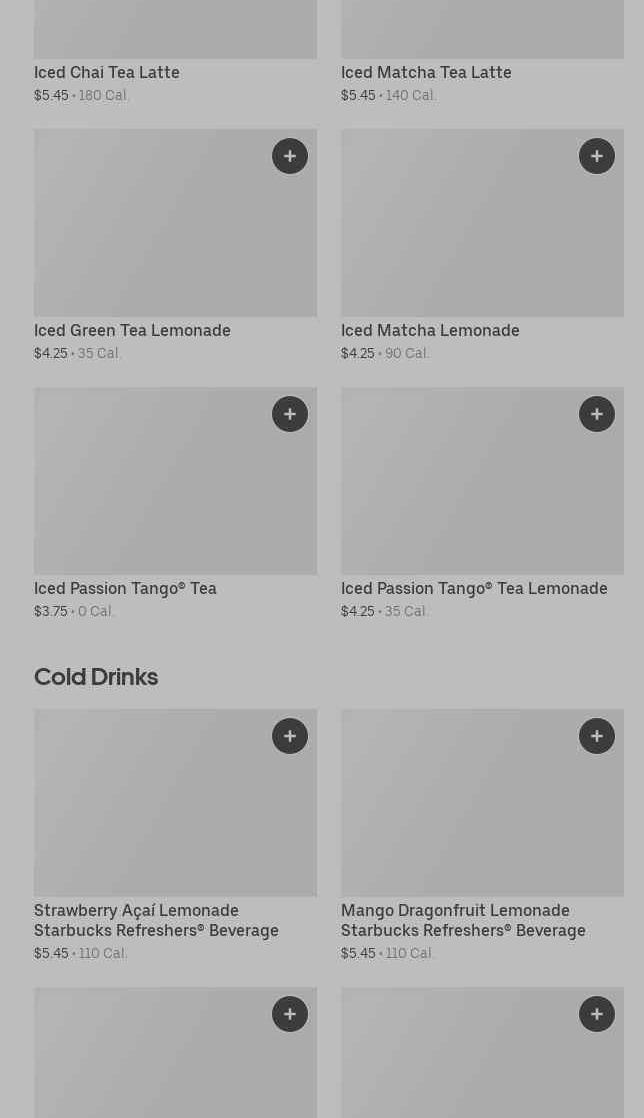This screenshot has width=644, height=1118.
Task: Add Iced Passion Tango Tea Lemonade
Action: [597, 414]
